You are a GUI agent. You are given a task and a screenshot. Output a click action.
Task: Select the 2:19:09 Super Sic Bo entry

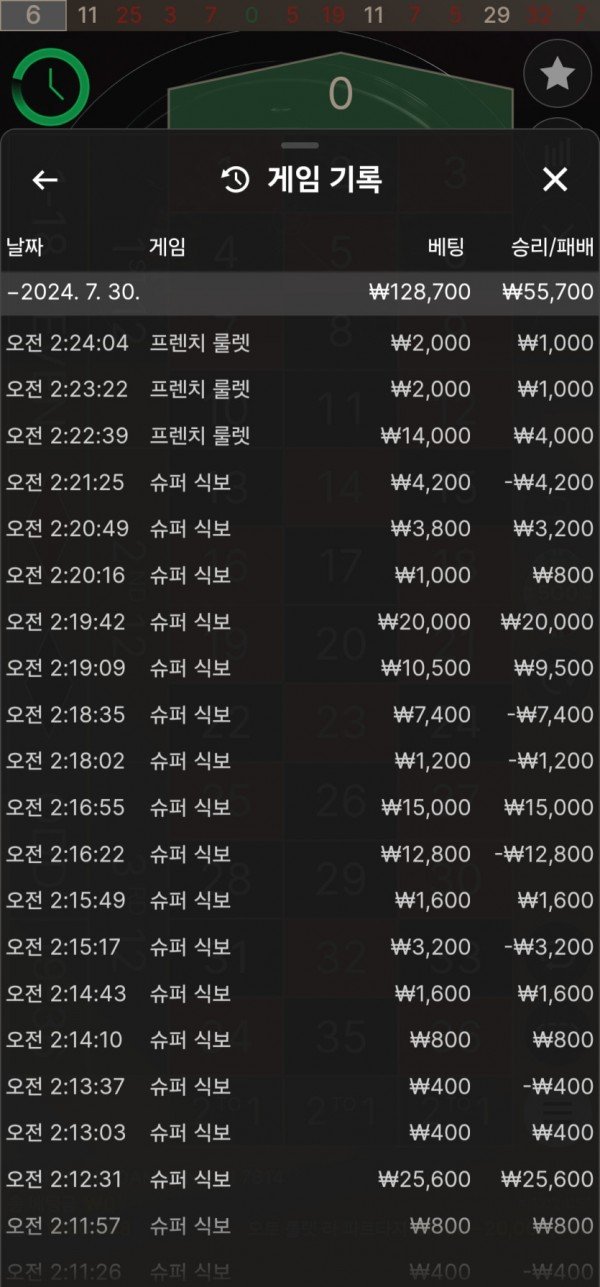point(300,668)
